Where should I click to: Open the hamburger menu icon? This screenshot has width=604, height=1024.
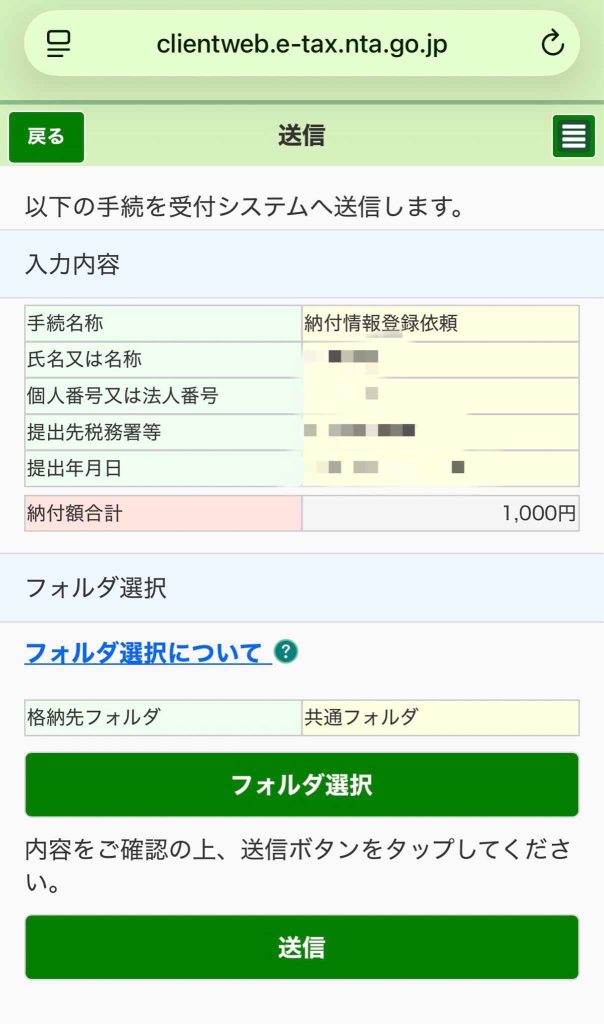[573, 137]
